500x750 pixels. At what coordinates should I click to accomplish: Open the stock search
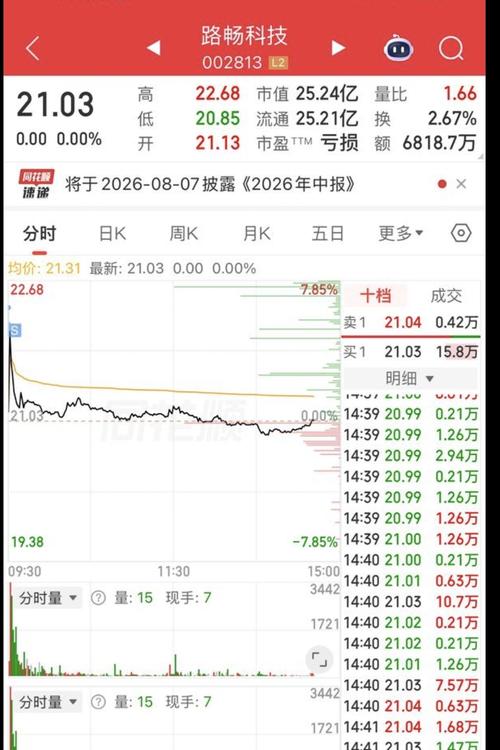point(451,48)
